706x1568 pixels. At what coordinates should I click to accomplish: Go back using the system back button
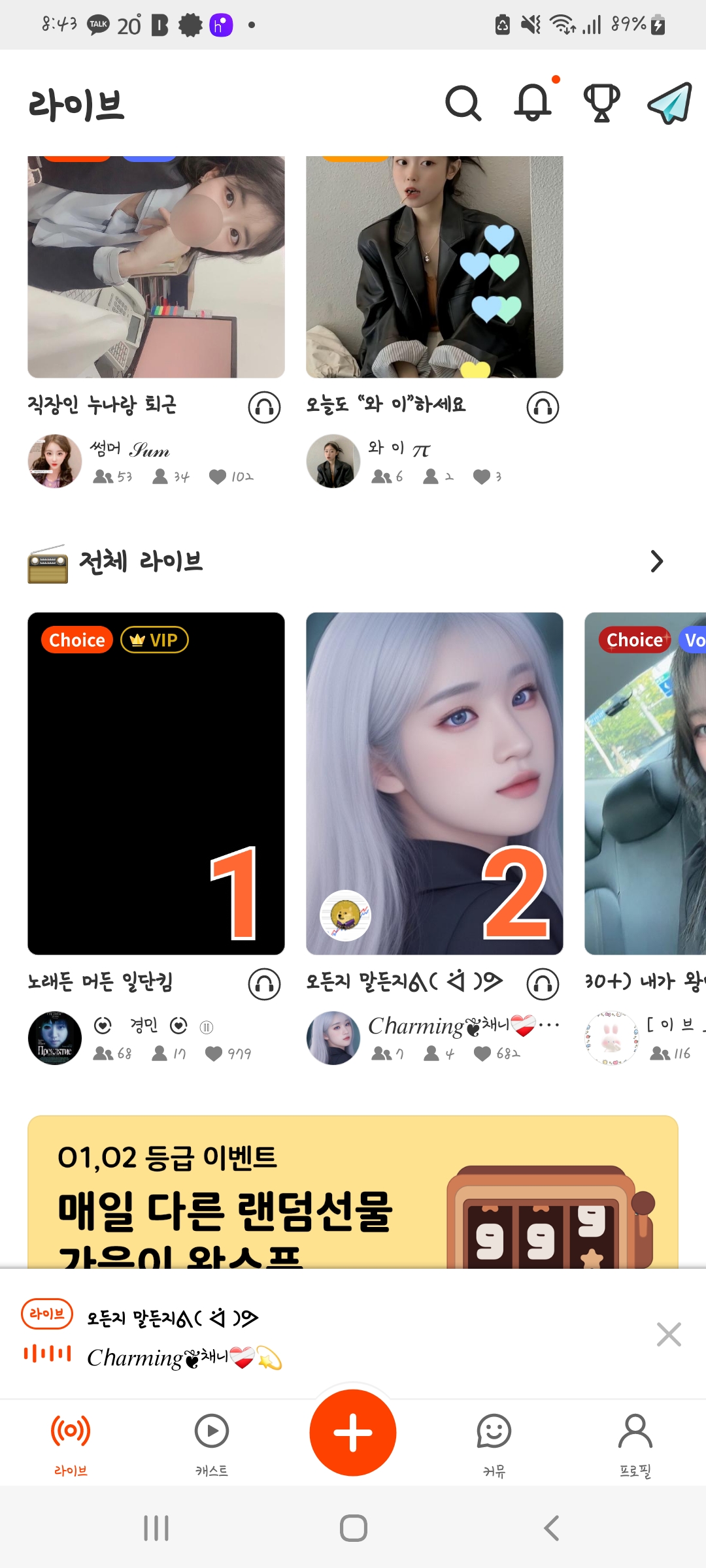[551, 1528]
